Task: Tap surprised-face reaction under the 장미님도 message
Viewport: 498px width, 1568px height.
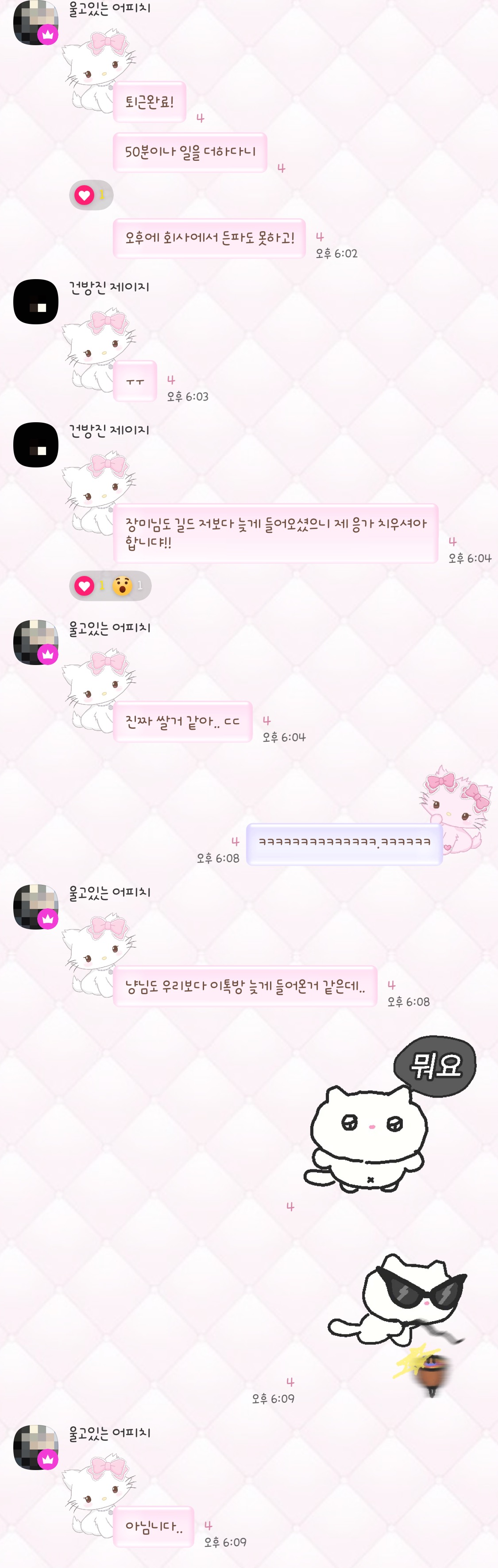Action: pos(123,586)
